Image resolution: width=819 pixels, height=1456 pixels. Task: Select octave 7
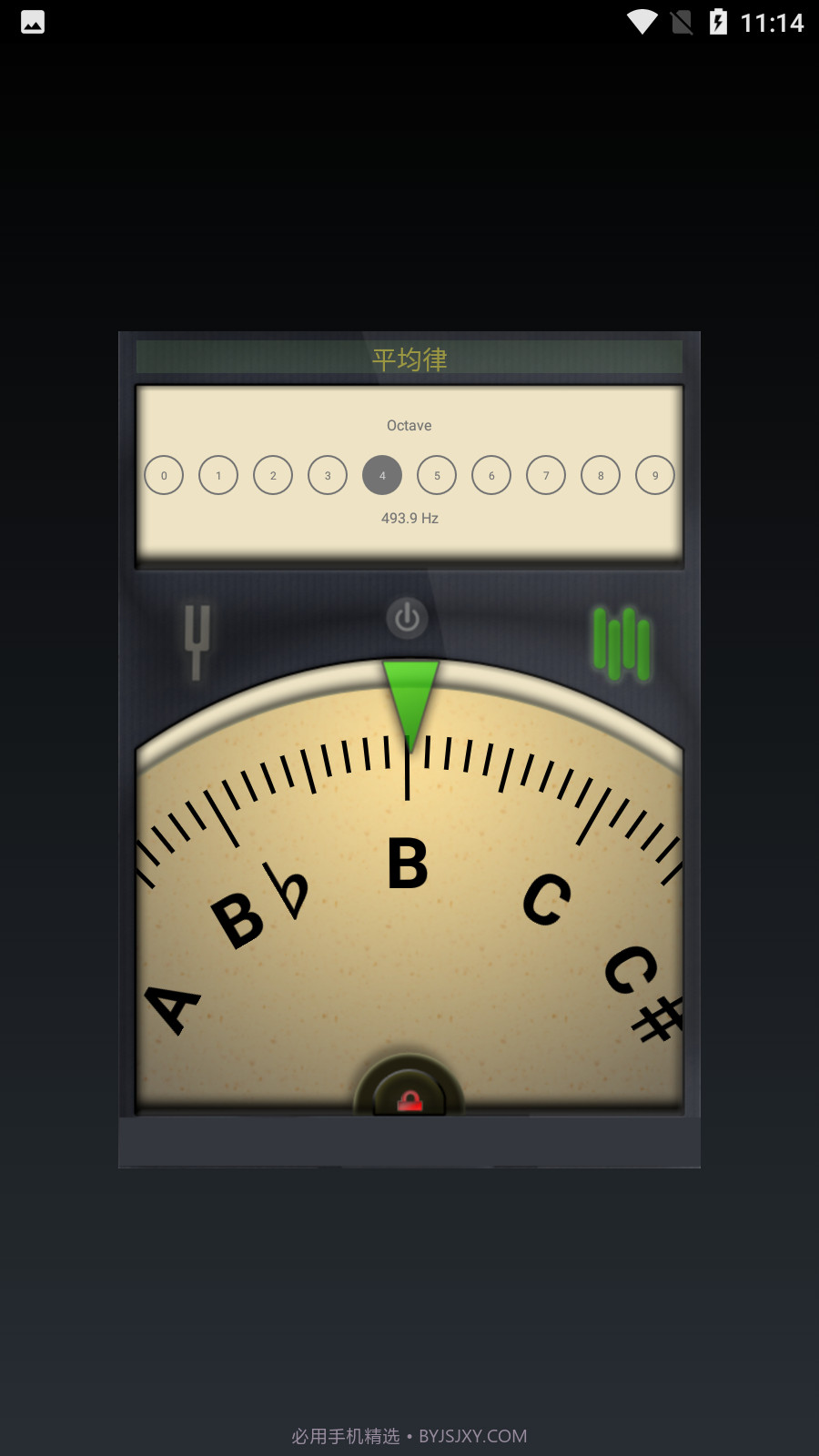pyautogui.click(x=546, y=475)
